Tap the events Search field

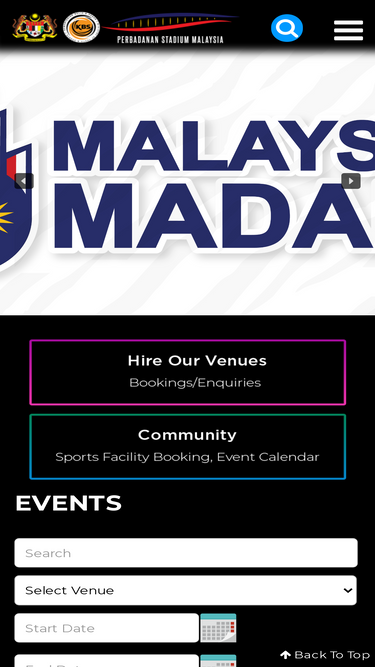click(186, 553)
